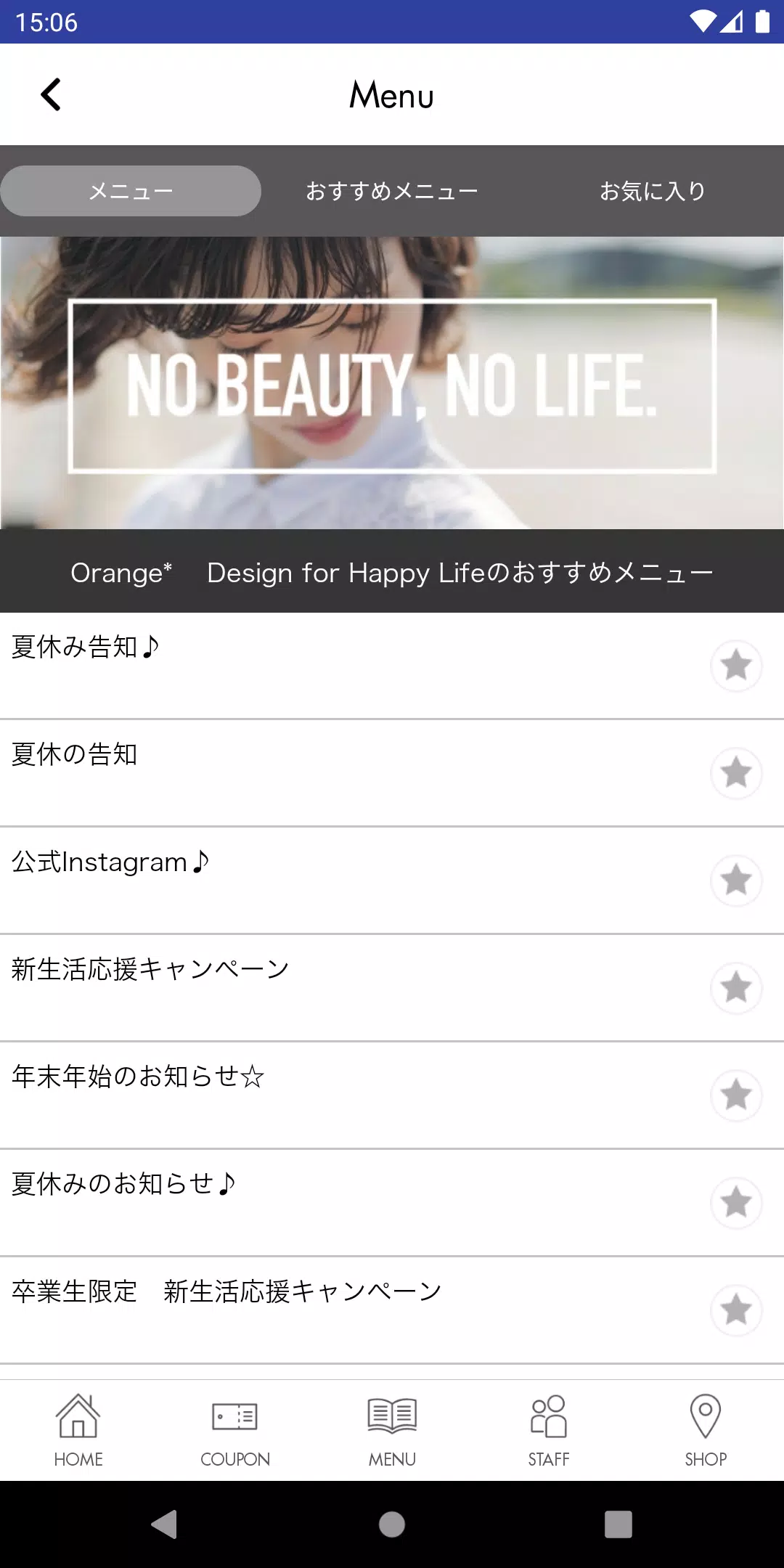Select the メニュー tab
Screen dimensions: 784x1568
tap(131, 191)
